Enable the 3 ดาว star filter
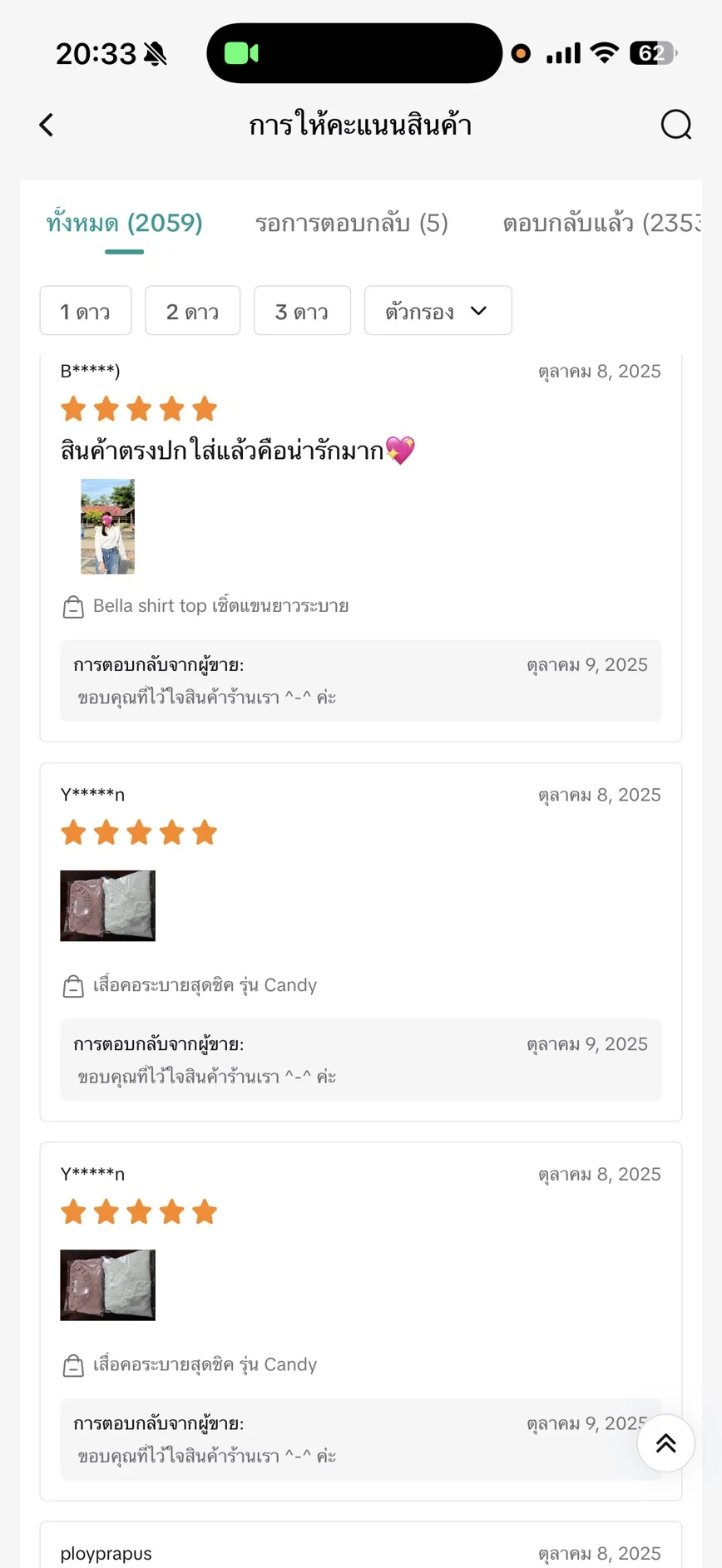Viewport: 722px width, 1568px height. tap(302, 310)
